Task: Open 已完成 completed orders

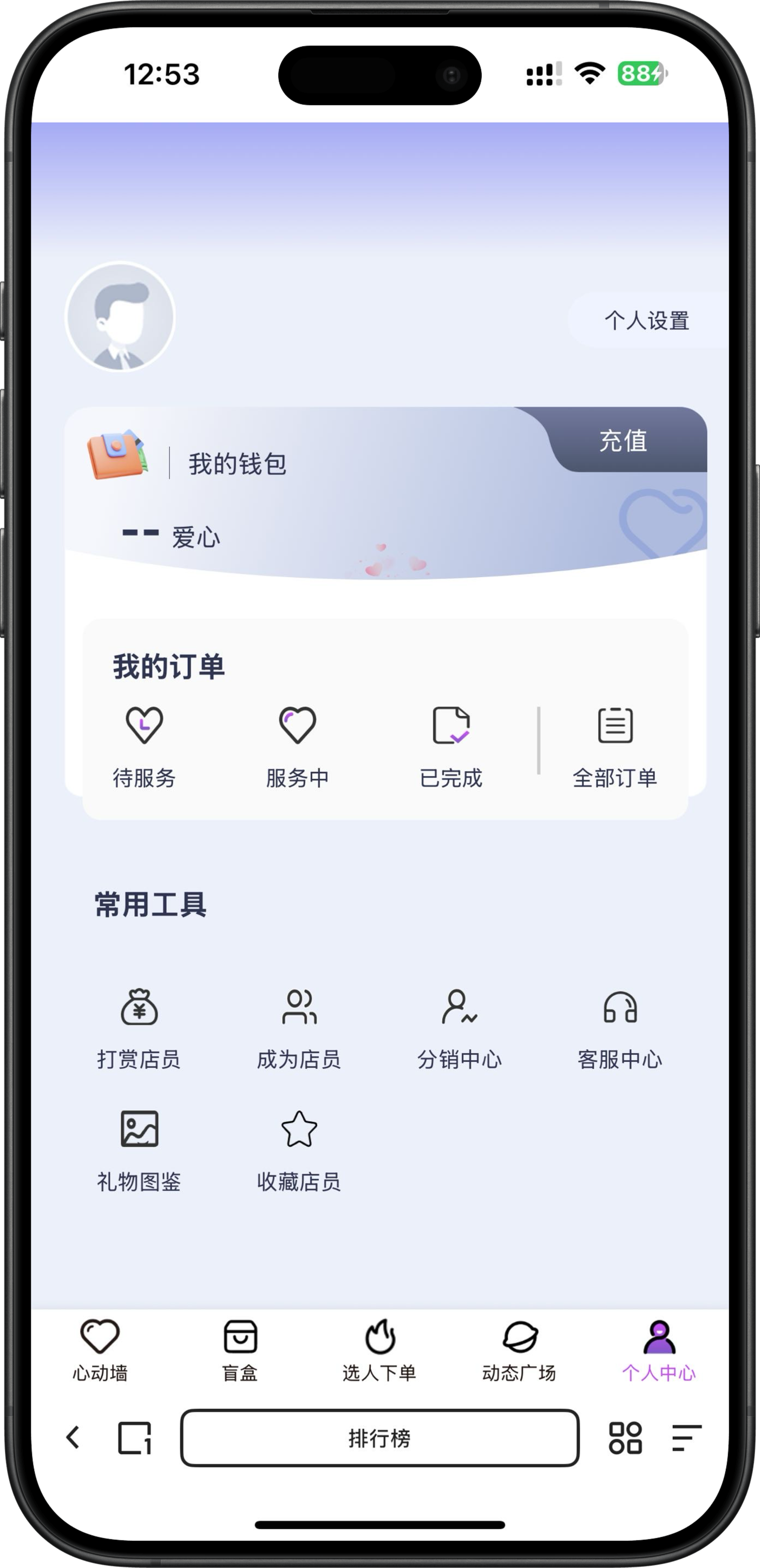Action: 451,746
